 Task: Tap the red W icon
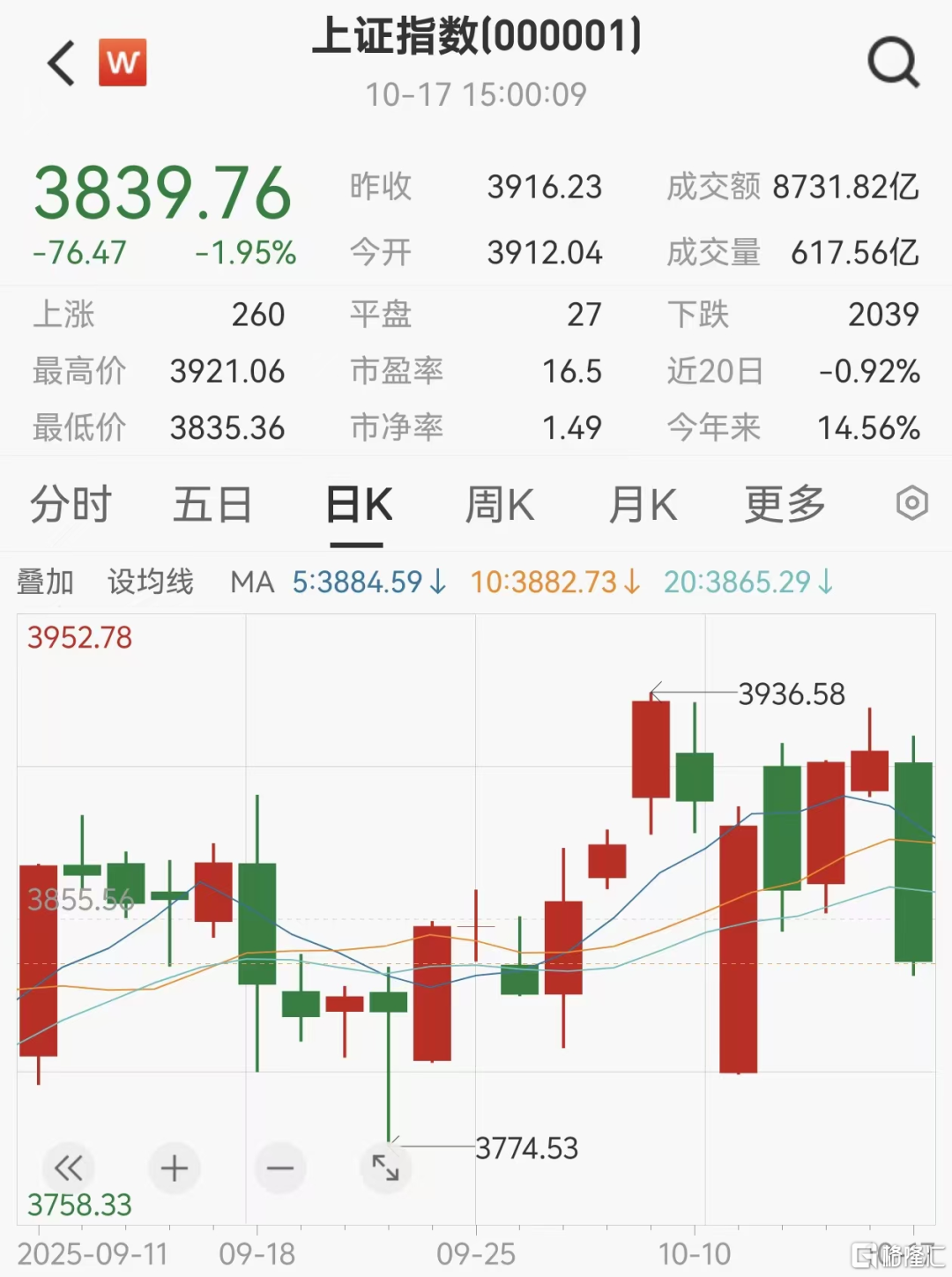tap(123, 63)
